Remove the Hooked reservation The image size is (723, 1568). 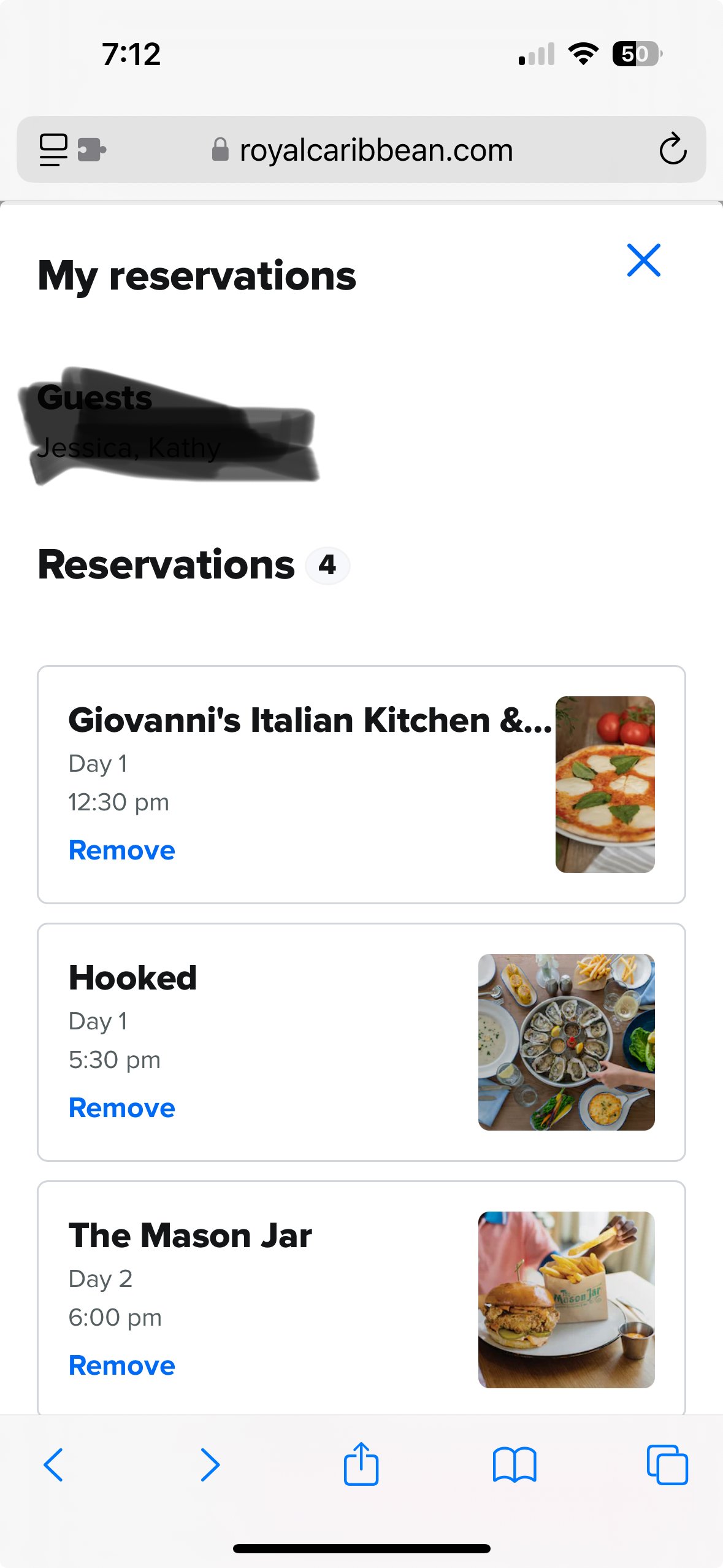click(122, 1108)
